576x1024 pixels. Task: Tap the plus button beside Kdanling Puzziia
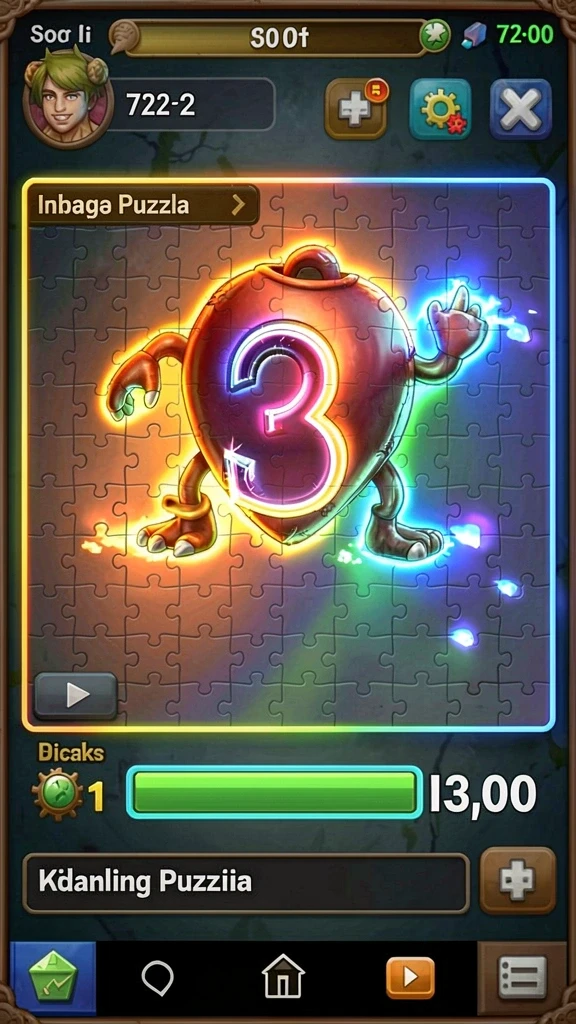[x=518, y=880]
